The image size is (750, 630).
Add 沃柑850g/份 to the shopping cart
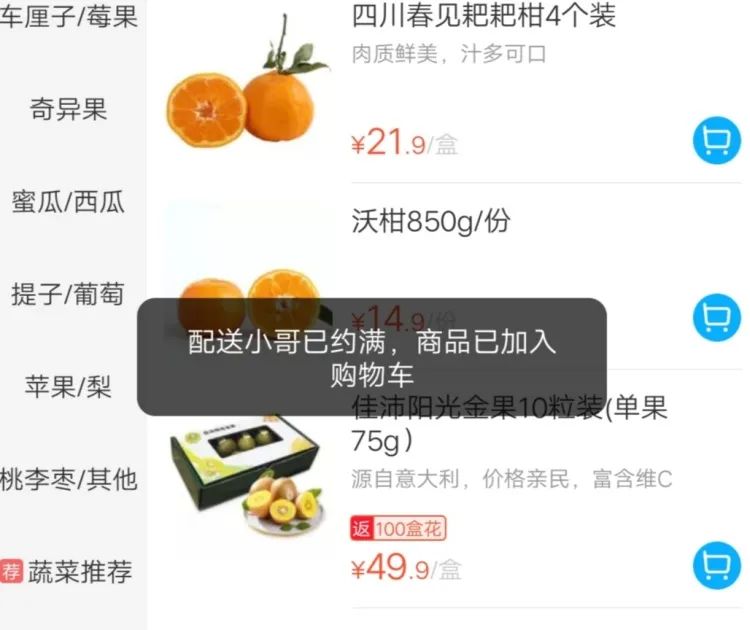[x=716, y=318]
